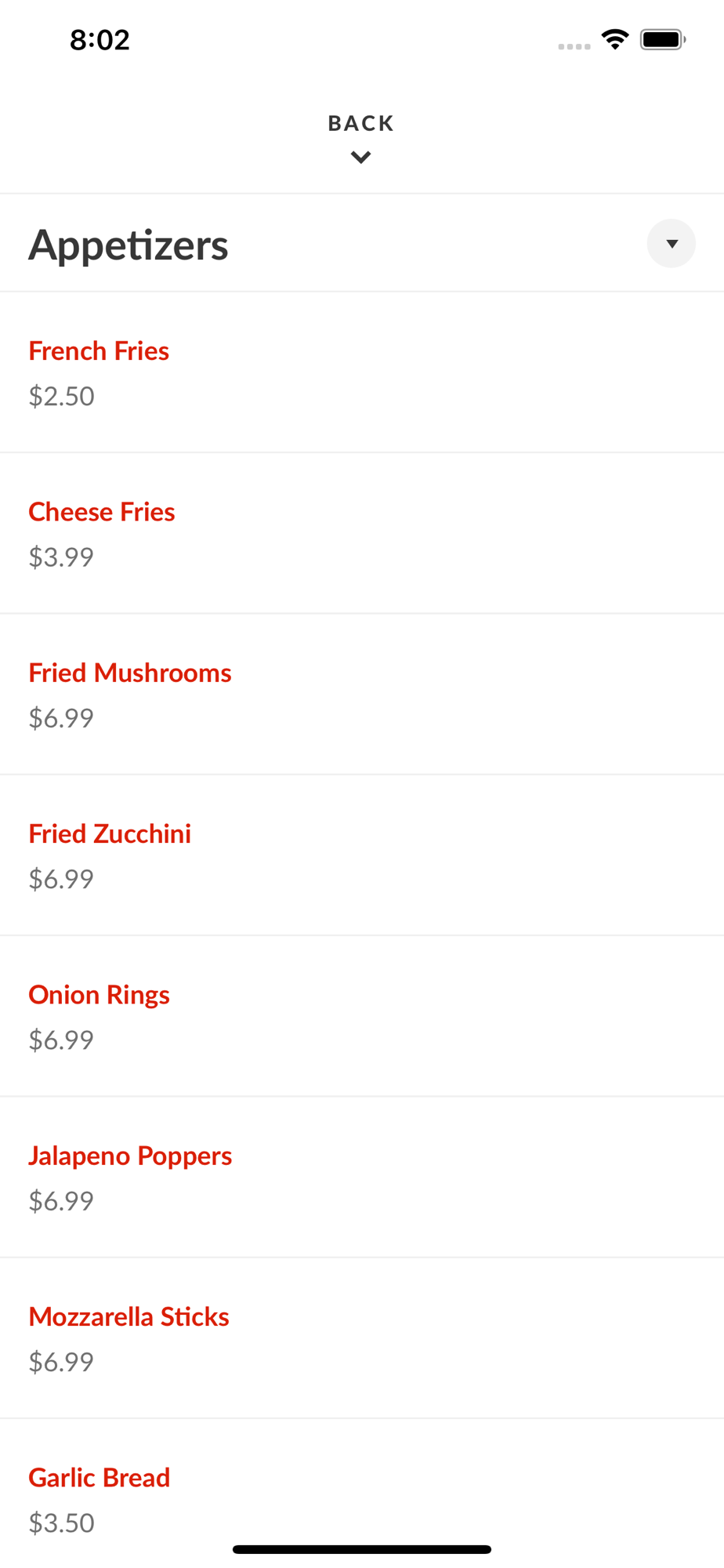Pick Mozzarella Sticks
The height and width of the screenshot is (1568, 724).
(129, 1317)
